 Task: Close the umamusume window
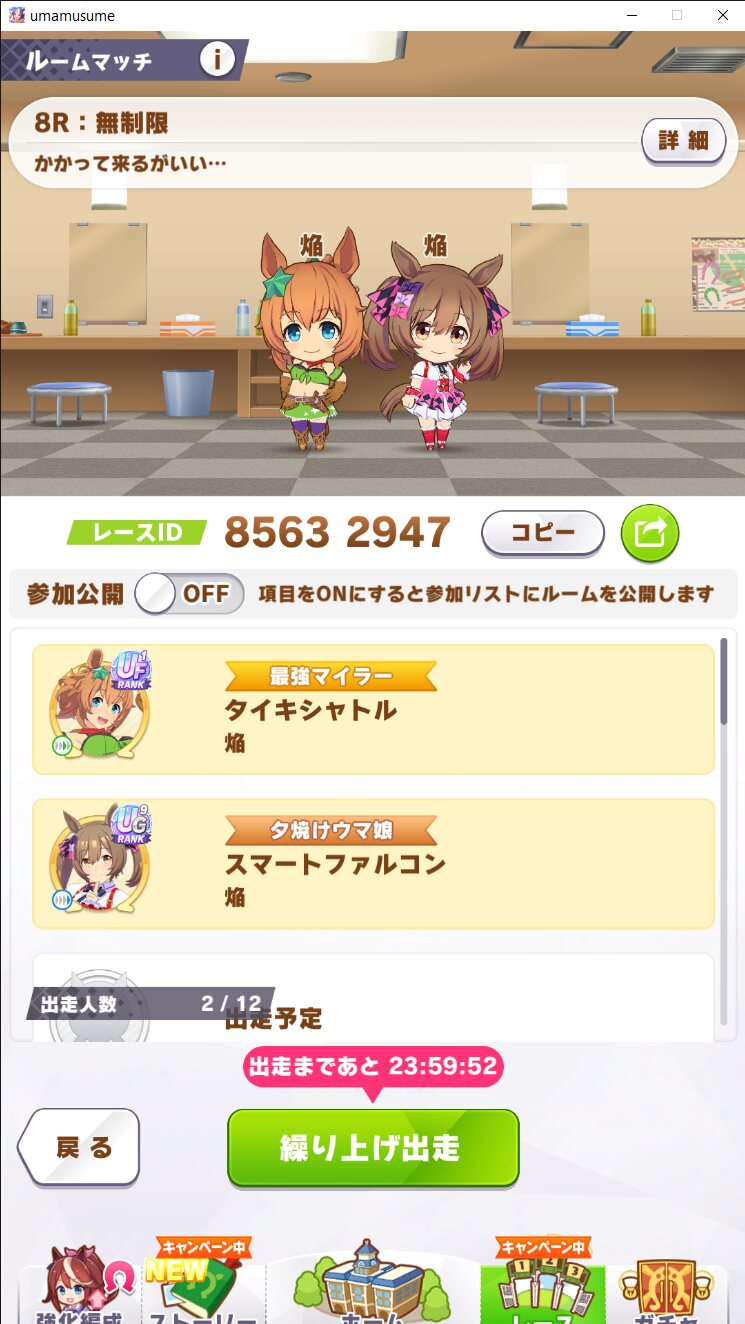(x=722, y=15)
